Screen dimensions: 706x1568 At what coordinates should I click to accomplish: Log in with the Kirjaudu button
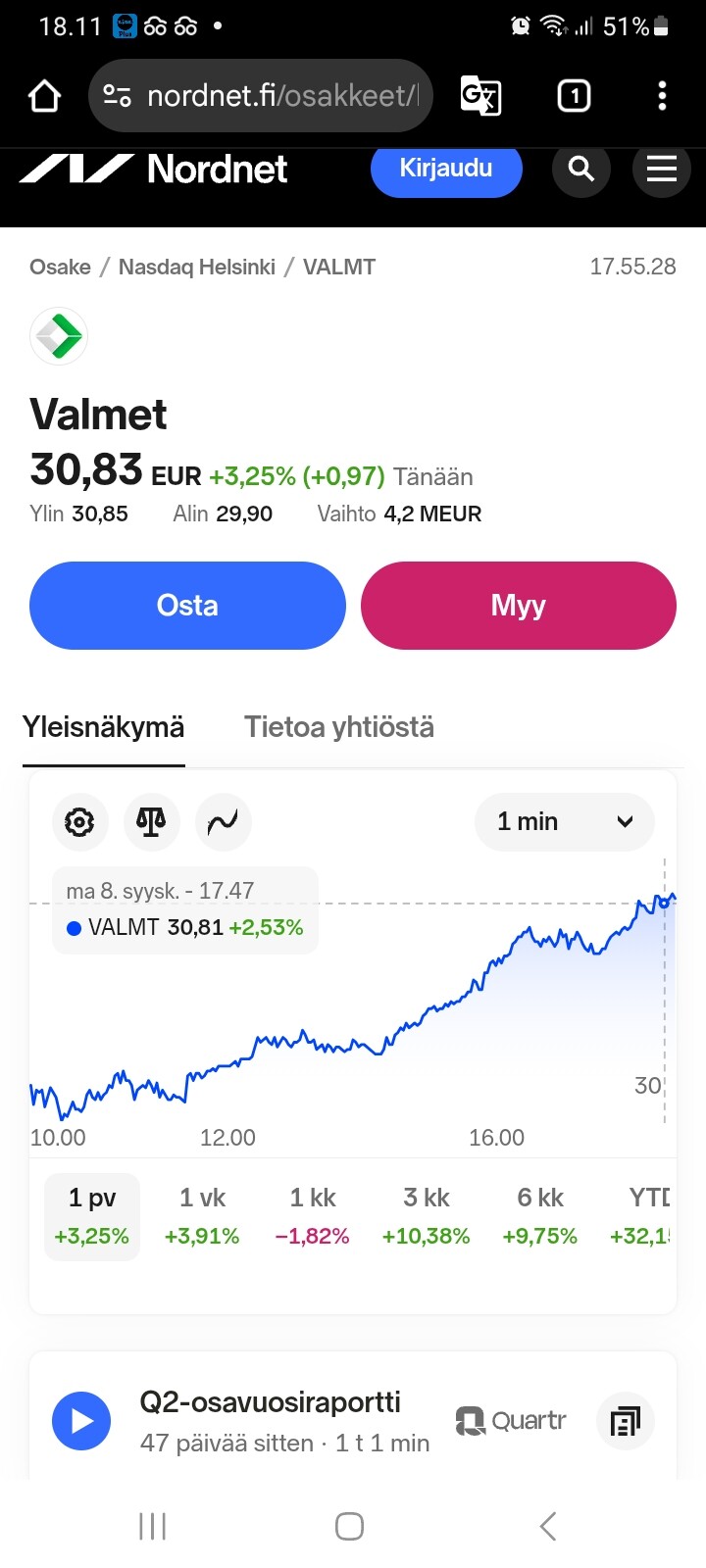[446, 169]
